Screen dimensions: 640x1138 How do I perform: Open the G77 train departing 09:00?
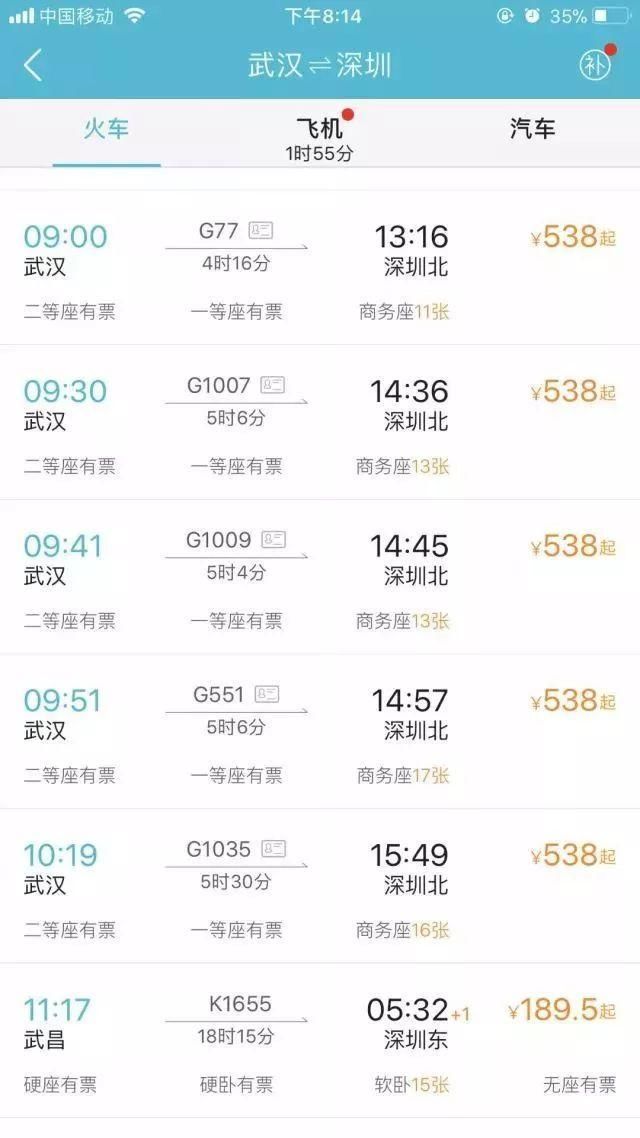(320, 267)
